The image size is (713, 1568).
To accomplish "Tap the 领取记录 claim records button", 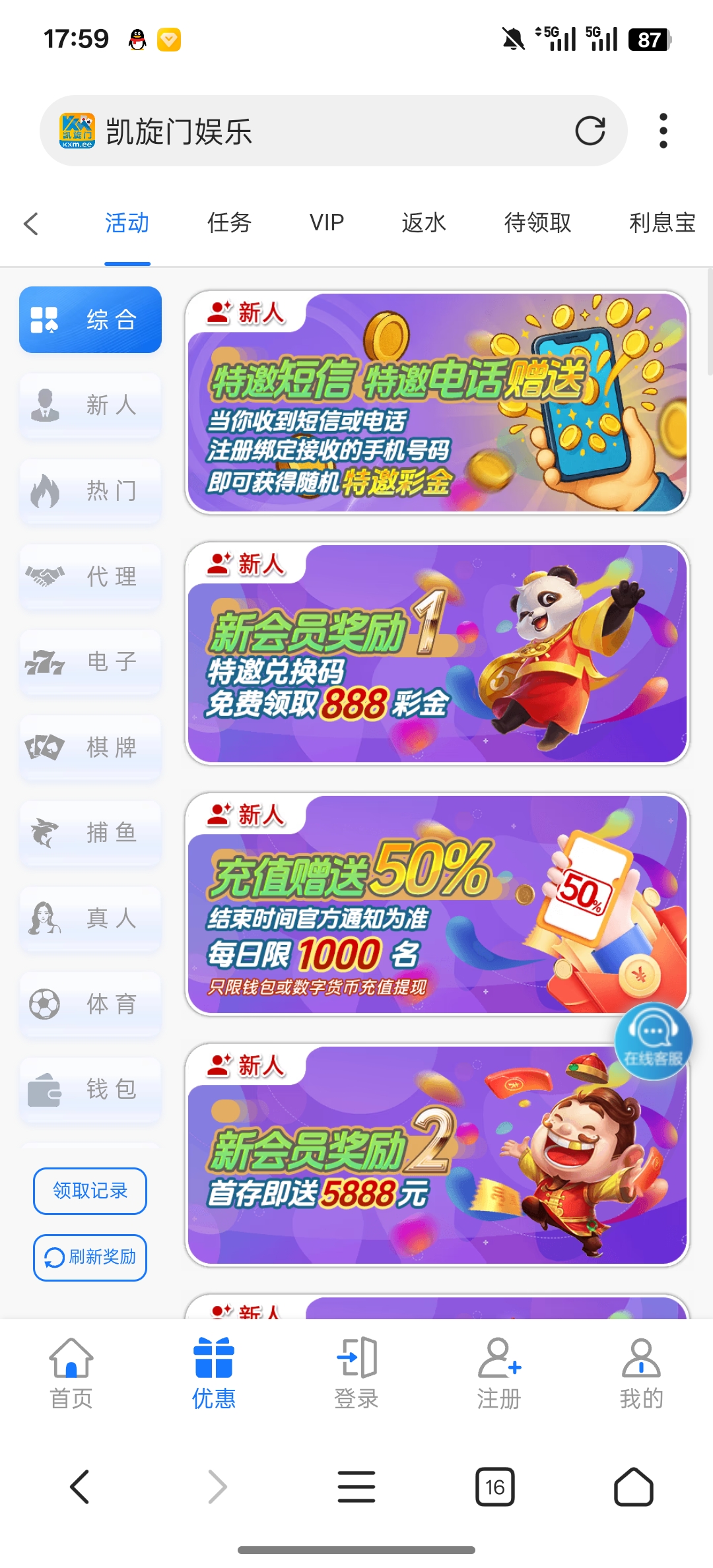I will coord(90,1191).
